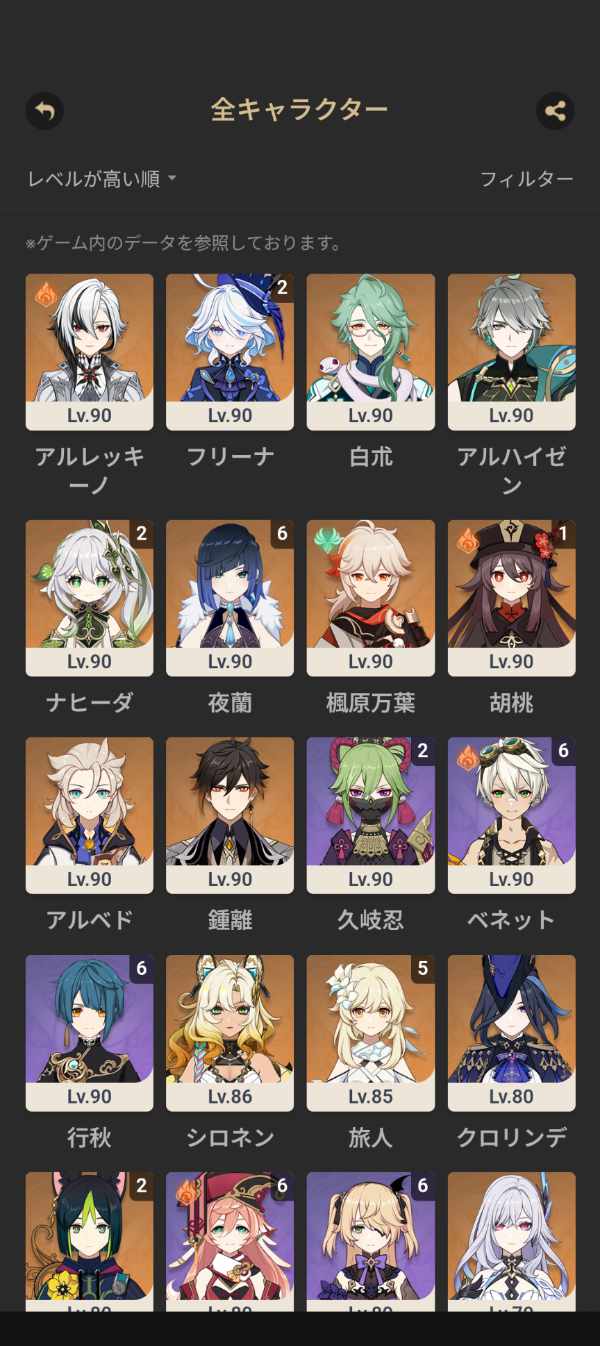600x1346 pixels.
Task: Open アルレッキーノ character card
Action: tap(89, 351)
